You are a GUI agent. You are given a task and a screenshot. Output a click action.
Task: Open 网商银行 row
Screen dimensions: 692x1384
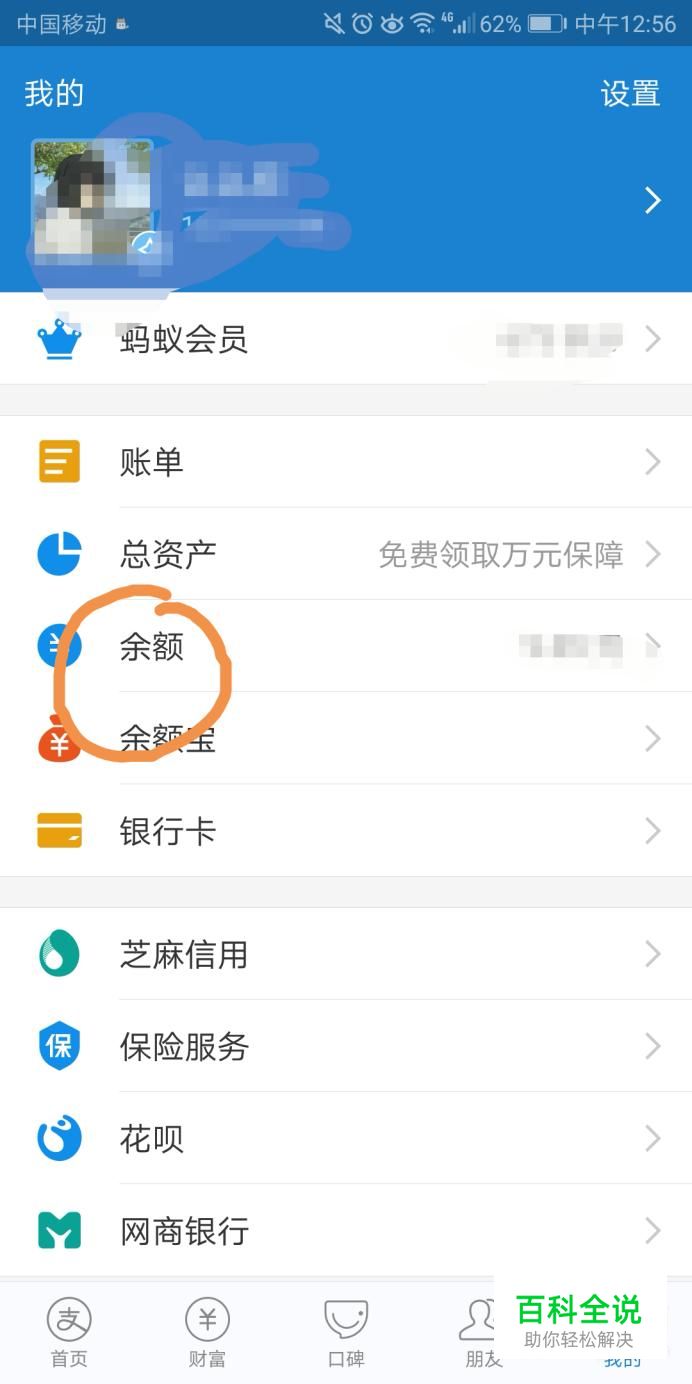(x=346, y=1230)
